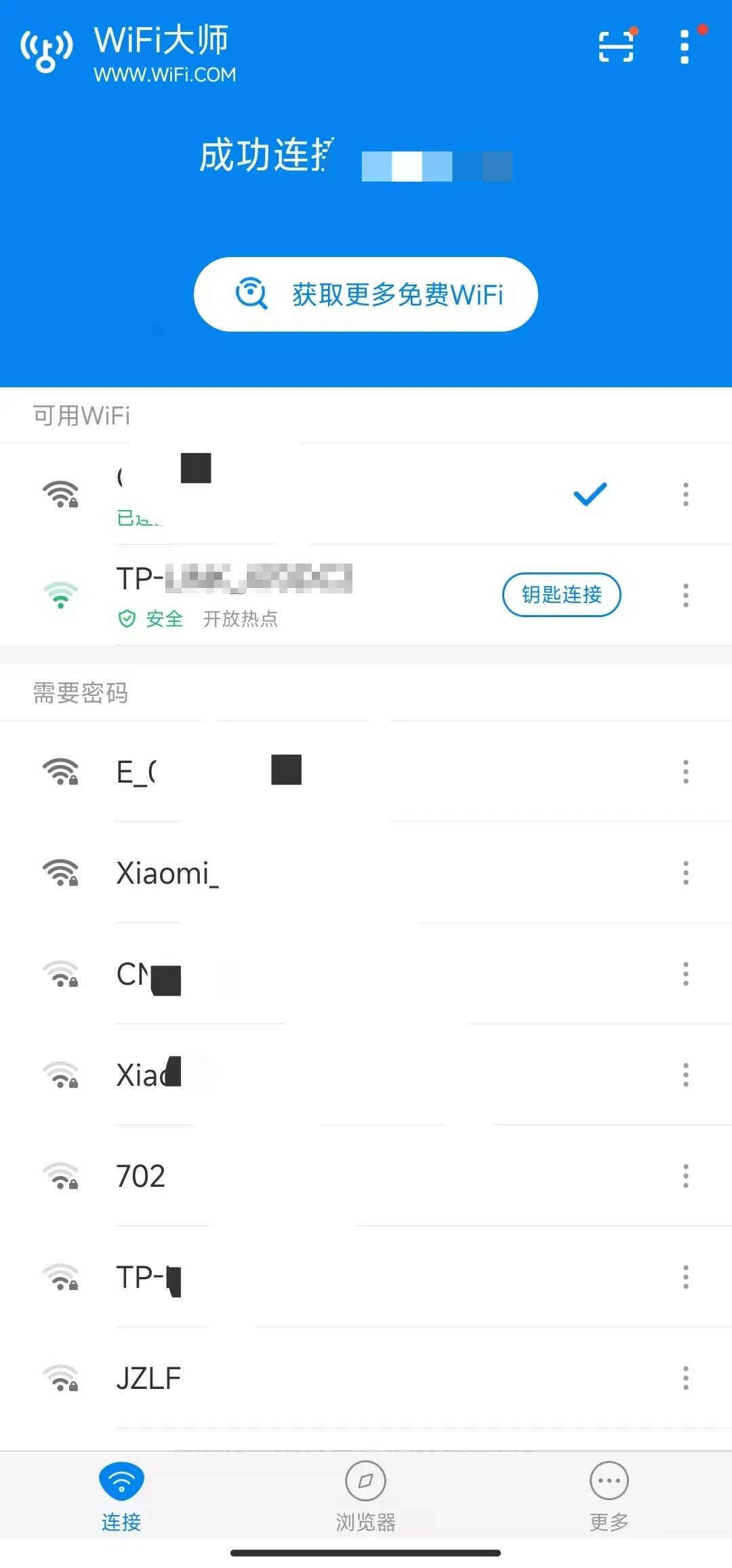Click the WiFi大师 logo icon
Image resolution: width=732 pixels, height=1568 pixels.
pos(45,47)
